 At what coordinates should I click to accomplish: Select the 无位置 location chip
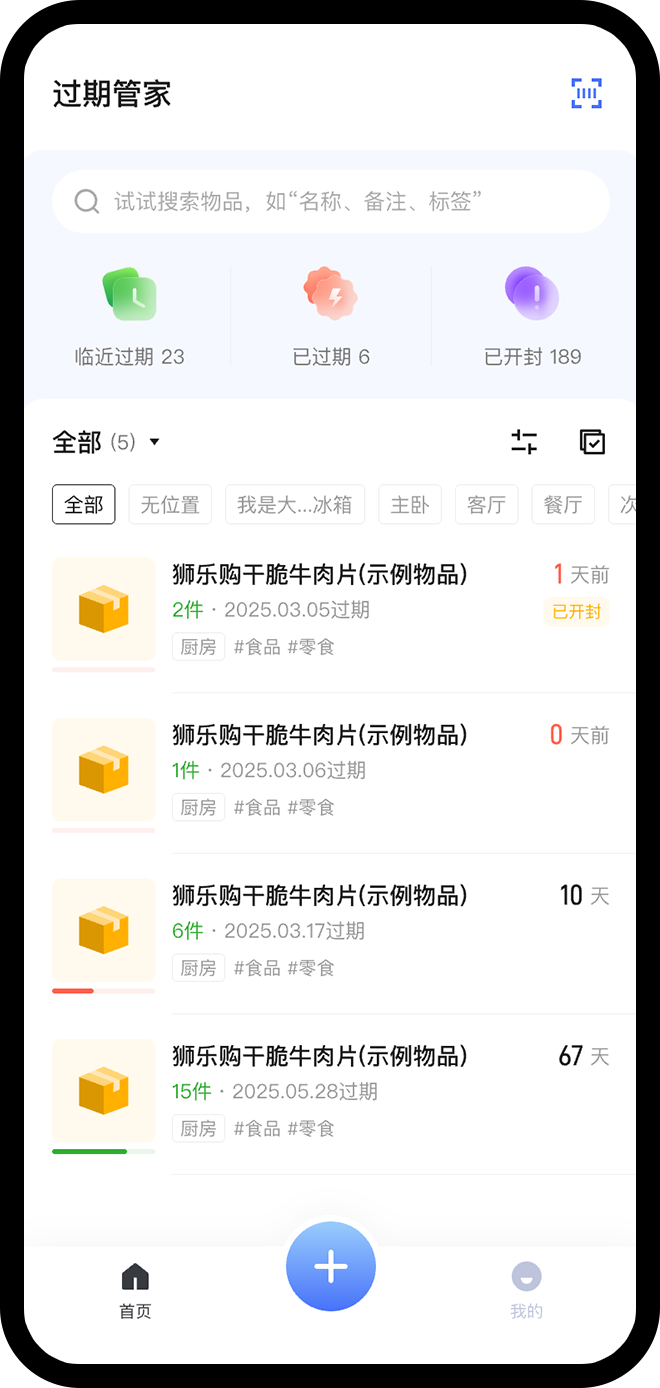pyautogui.click(x=170, y=505)
